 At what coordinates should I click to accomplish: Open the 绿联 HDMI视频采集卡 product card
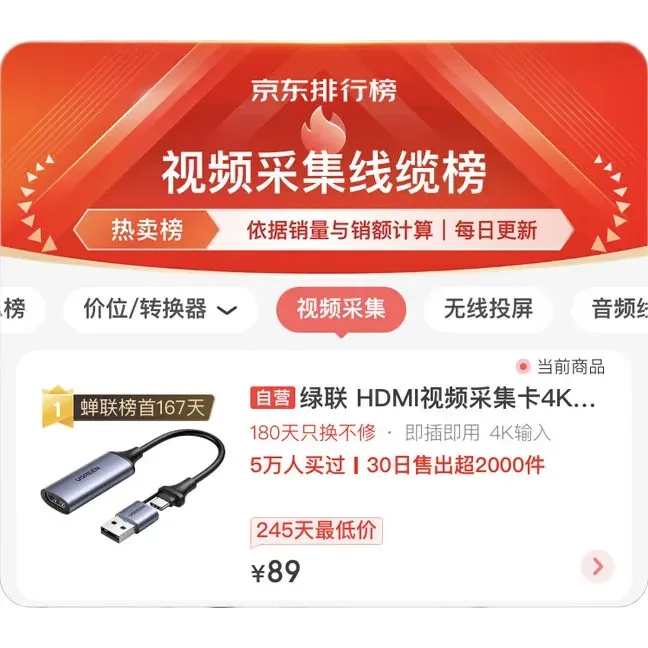(422, 400)
